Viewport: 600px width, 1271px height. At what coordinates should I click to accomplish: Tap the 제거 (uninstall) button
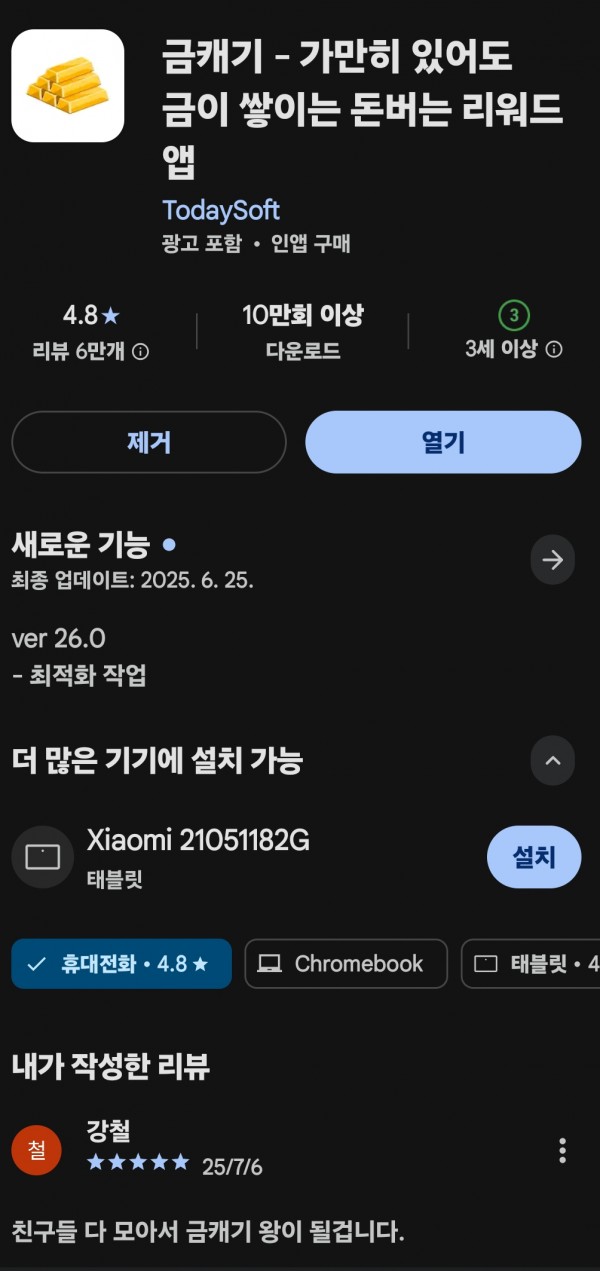click(x=149, y=442)
